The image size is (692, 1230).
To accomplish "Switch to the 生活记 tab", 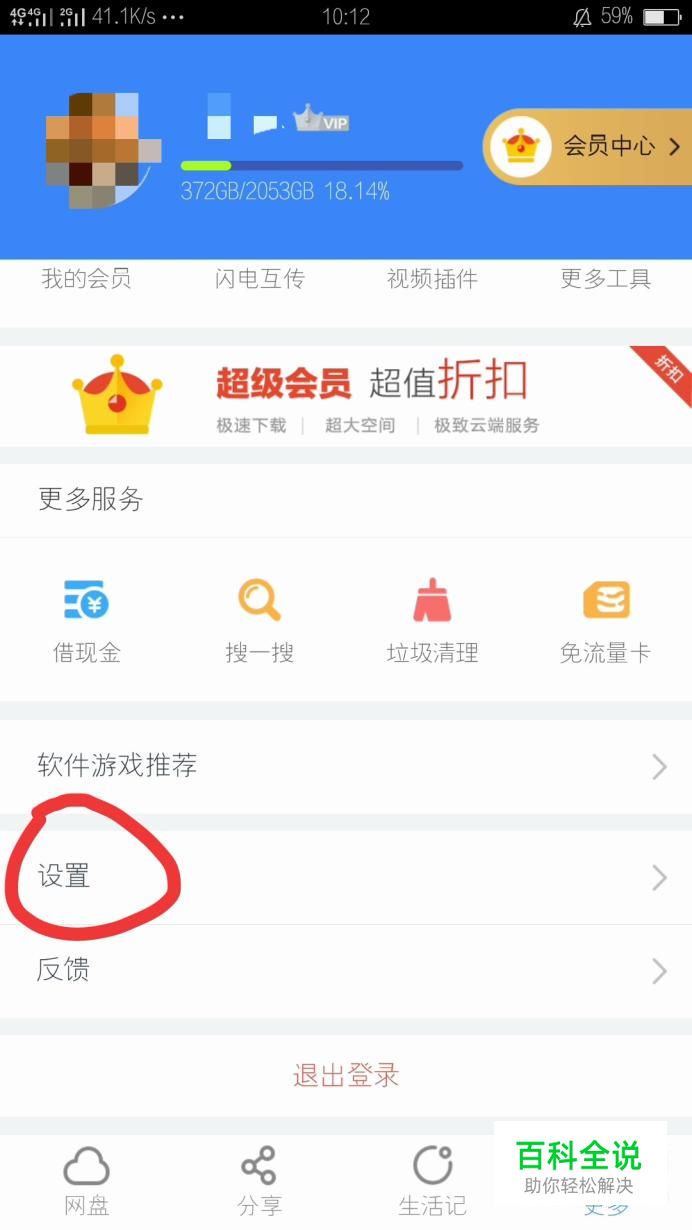I will tap(432, 1180).
